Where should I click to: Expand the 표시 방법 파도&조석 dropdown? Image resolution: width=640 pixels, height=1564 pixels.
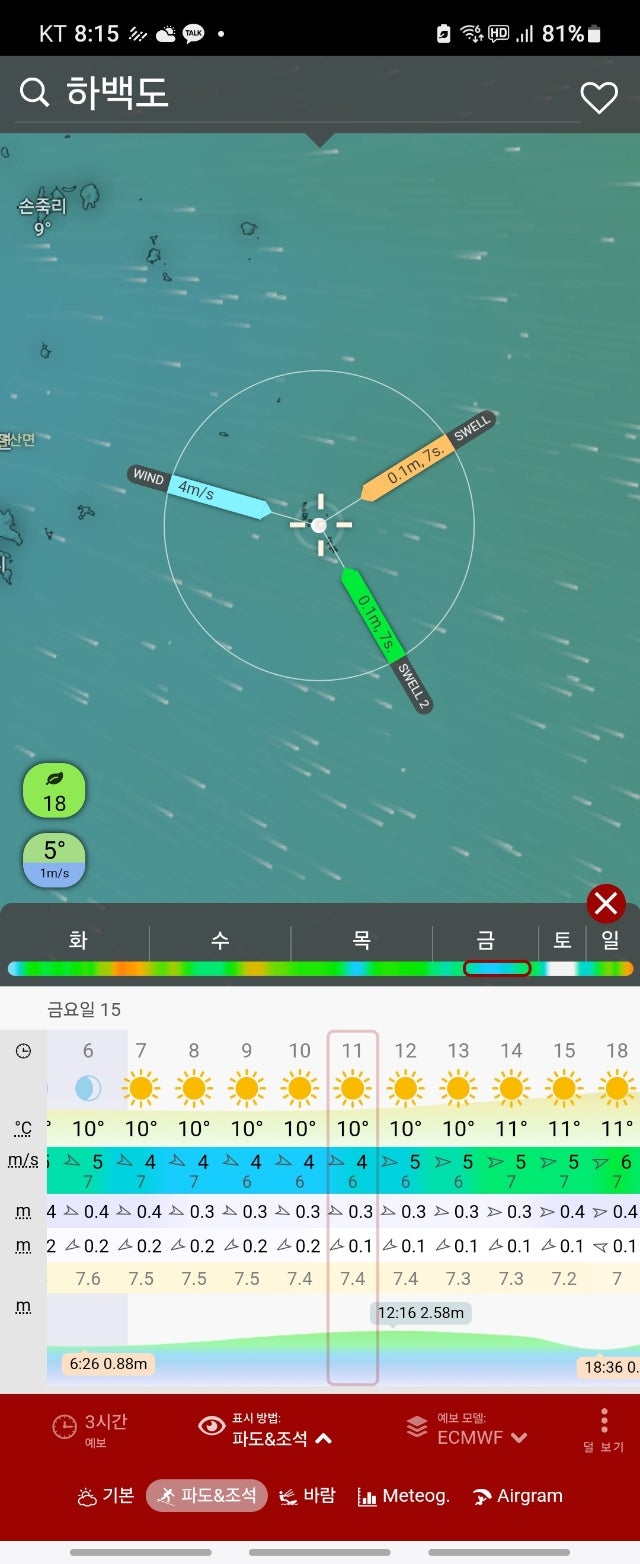pyautogui.click(x=266, y=1429)
